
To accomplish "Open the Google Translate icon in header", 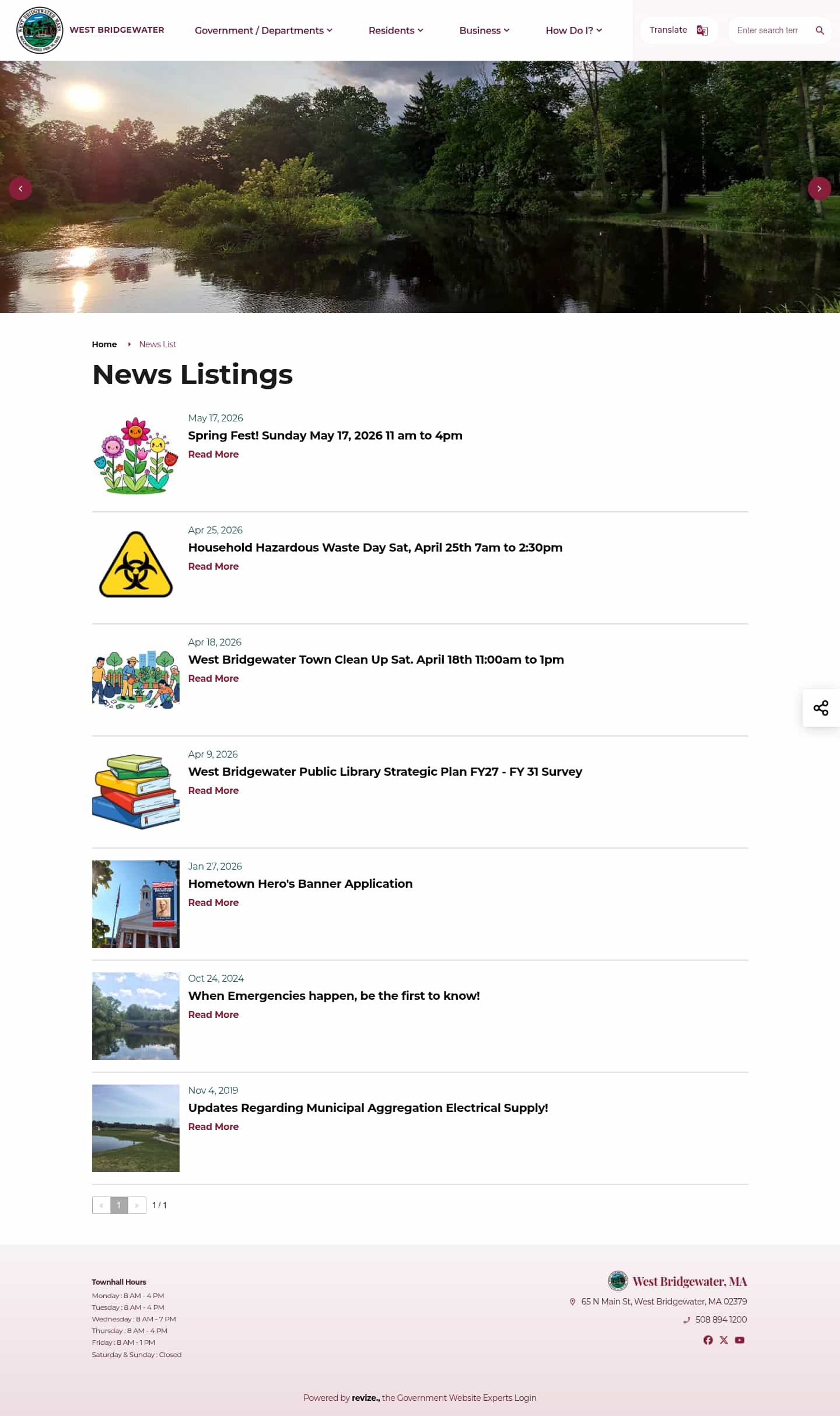I will tap(702, 30).
